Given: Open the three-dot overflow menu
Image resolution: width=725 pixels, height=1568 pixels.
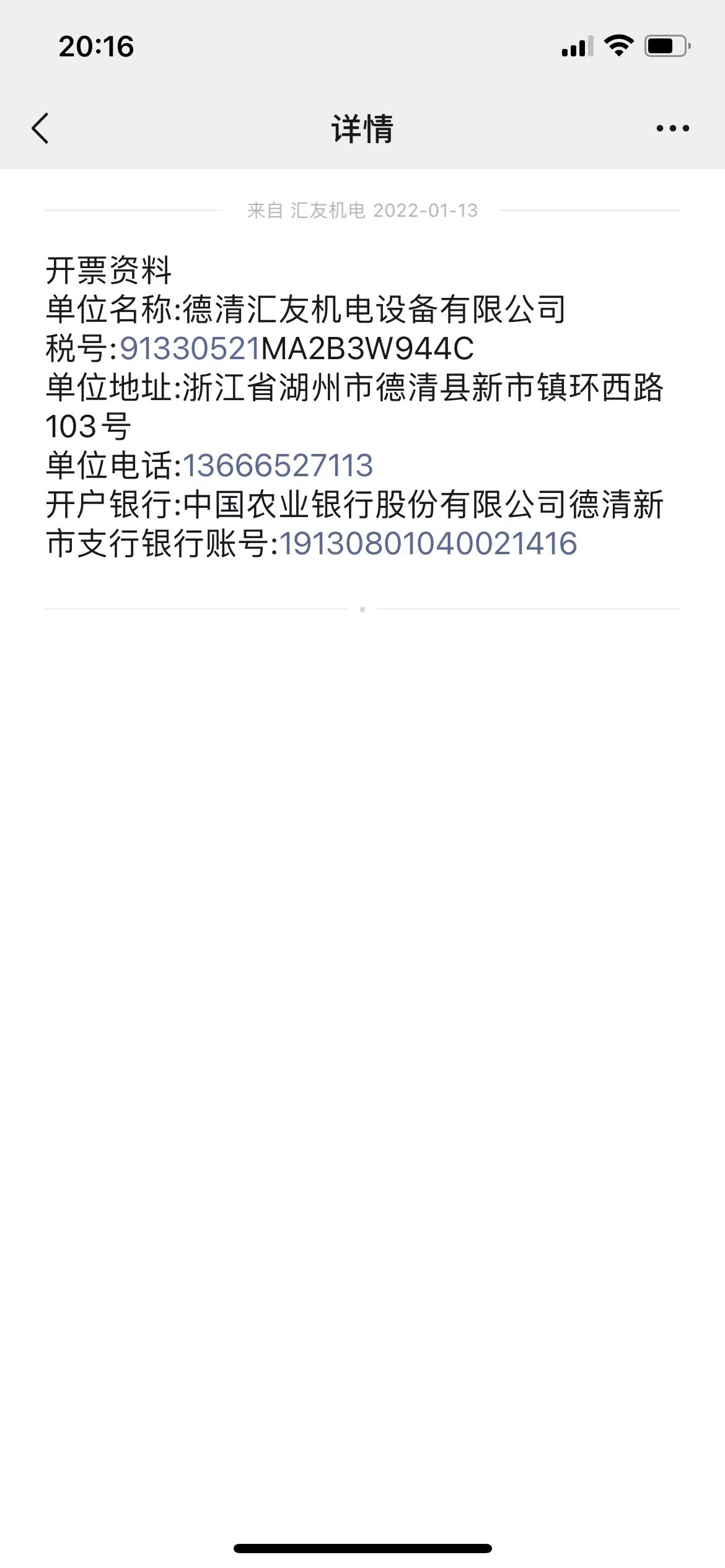Looking at the screenshot, I should point(672,129).
